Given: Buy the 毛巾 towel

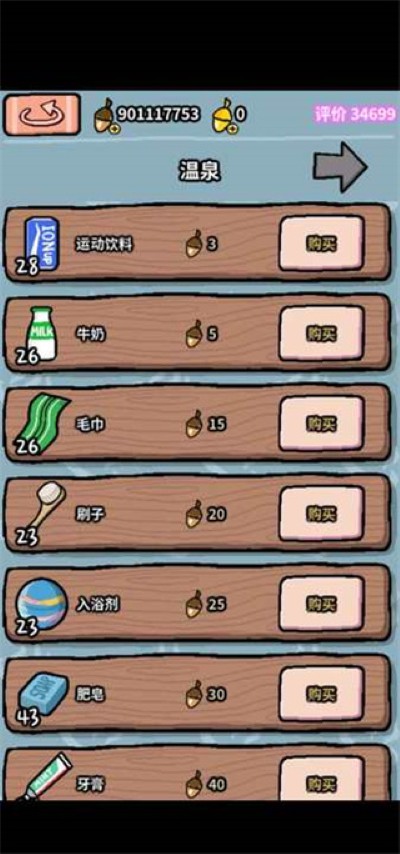Looking at the screenshot, I should pos(322,423).
